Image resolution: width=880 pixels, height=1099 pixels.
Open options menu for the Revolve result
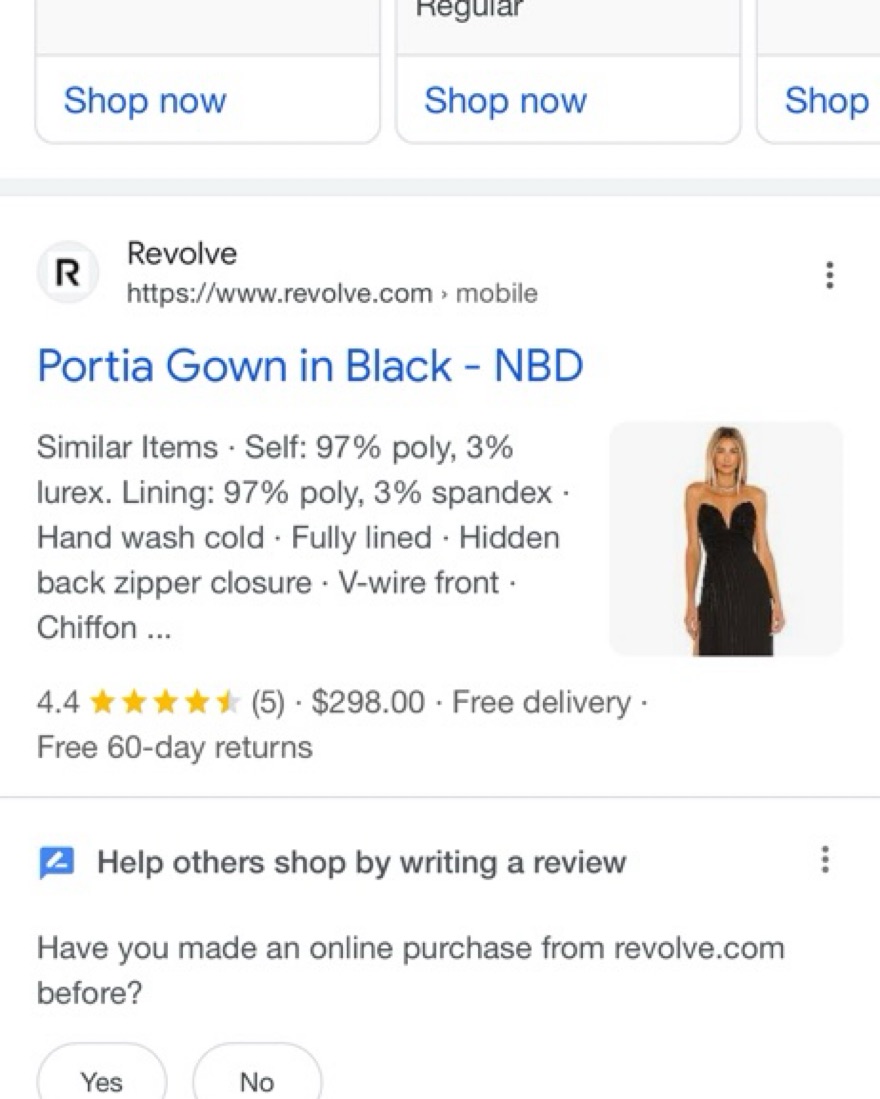(828, 275)
